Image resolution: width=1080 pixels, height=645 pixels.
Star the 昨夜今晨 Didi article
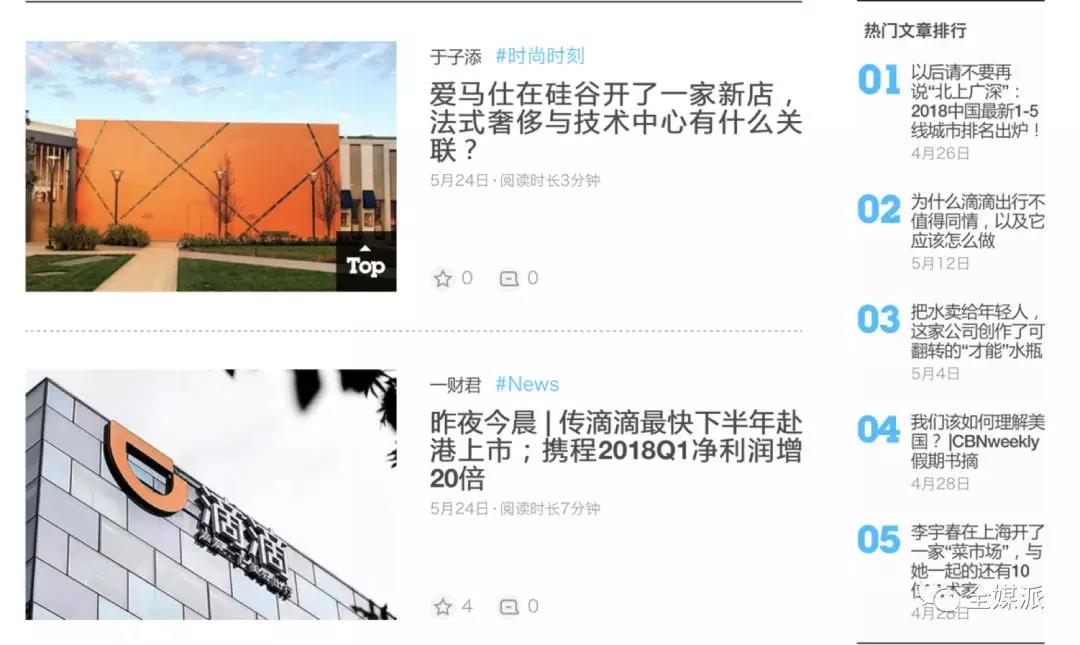point(443,607)
